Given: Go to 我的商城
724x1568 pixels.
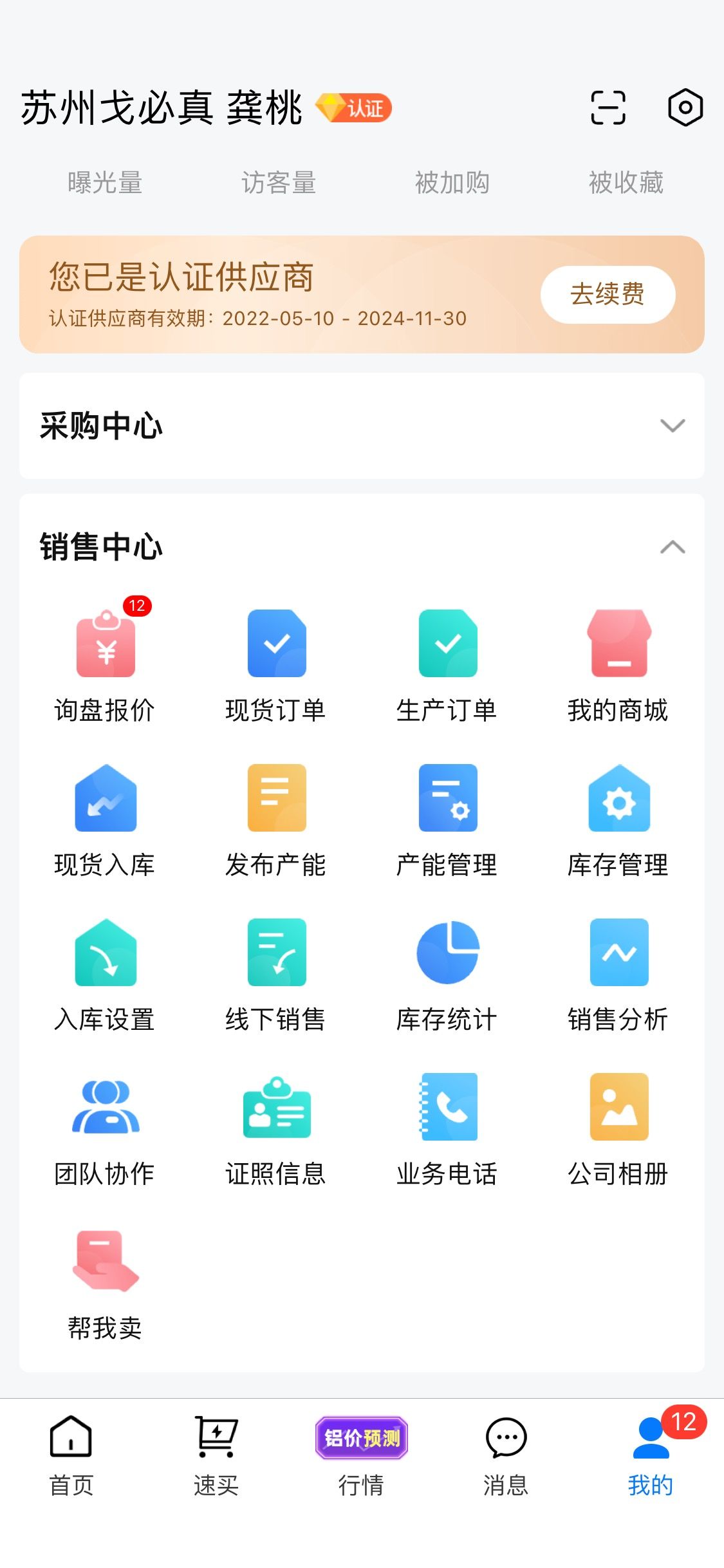Looking at the screenshot, I should pyautogui.click(x=618, y=666).
